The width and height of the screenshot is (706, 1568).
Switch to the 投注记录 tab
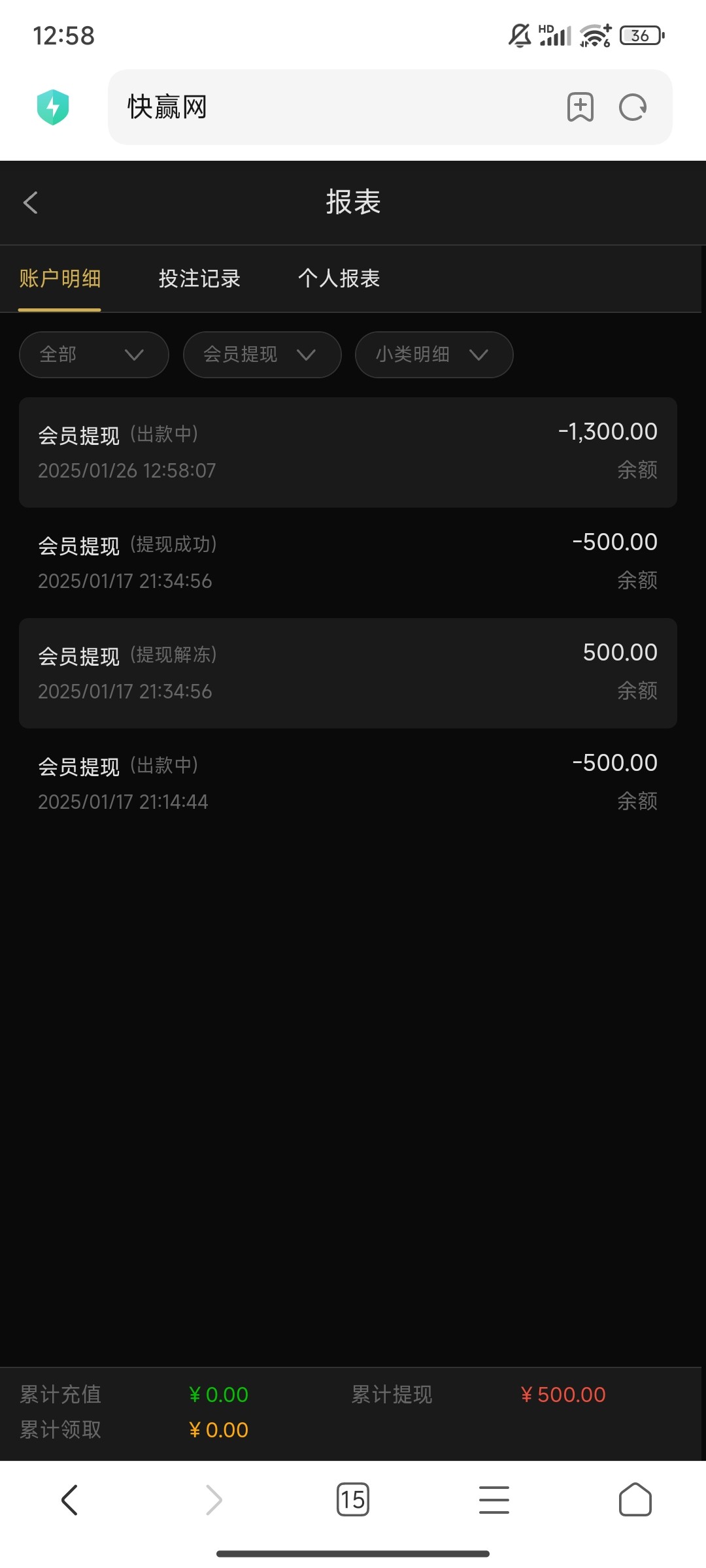click(199, 279)
